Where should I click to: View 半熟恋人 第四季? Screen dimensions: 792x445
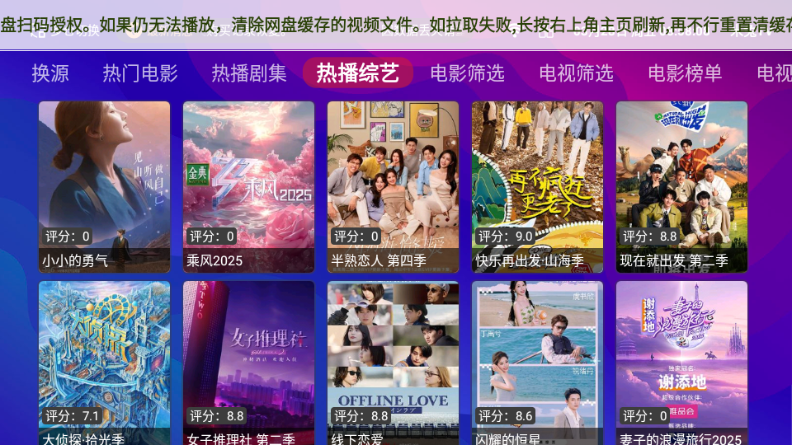[x=393, y=185]
